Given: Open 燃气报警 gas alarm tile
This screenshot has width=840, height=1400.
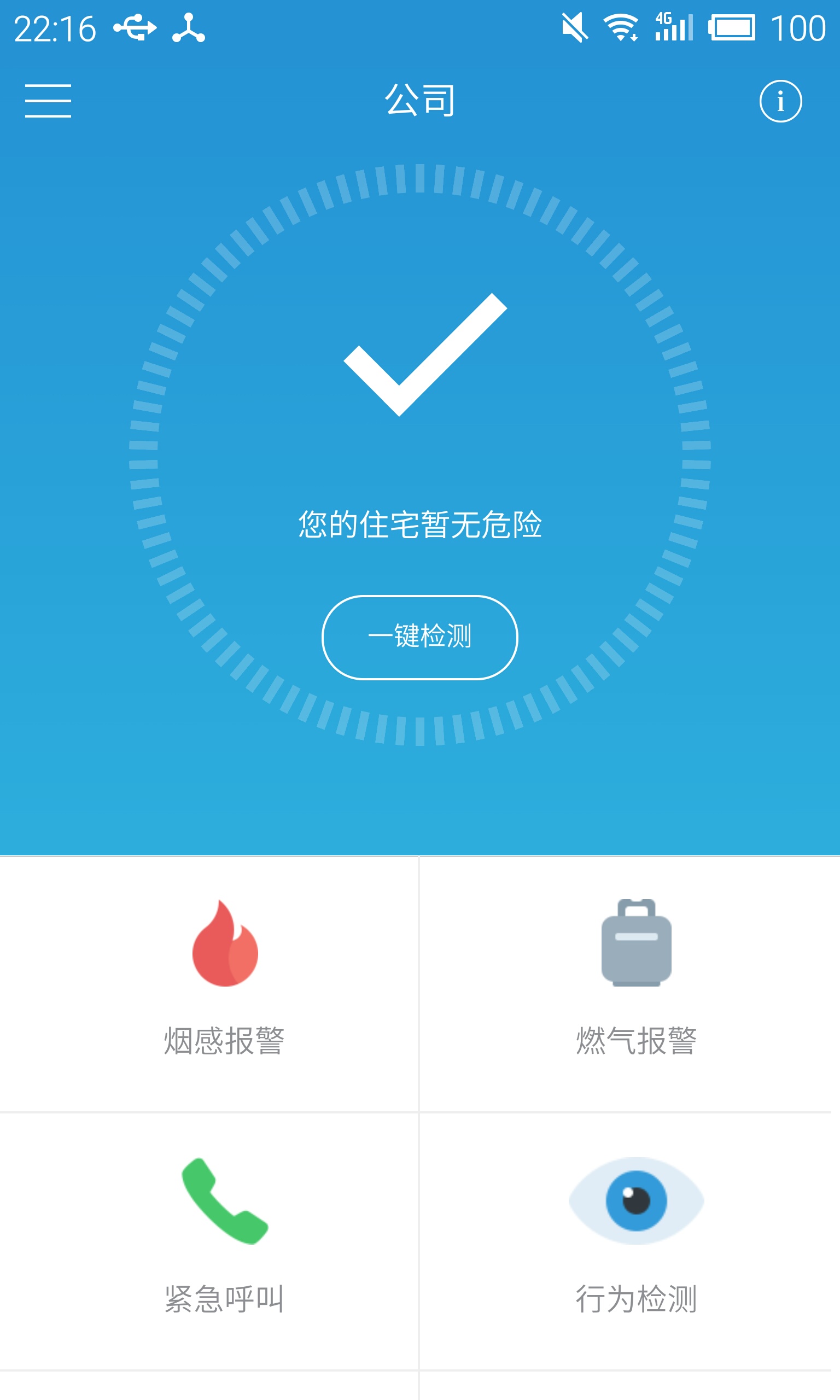Looking at the screenshot, I should pos(629,984).
